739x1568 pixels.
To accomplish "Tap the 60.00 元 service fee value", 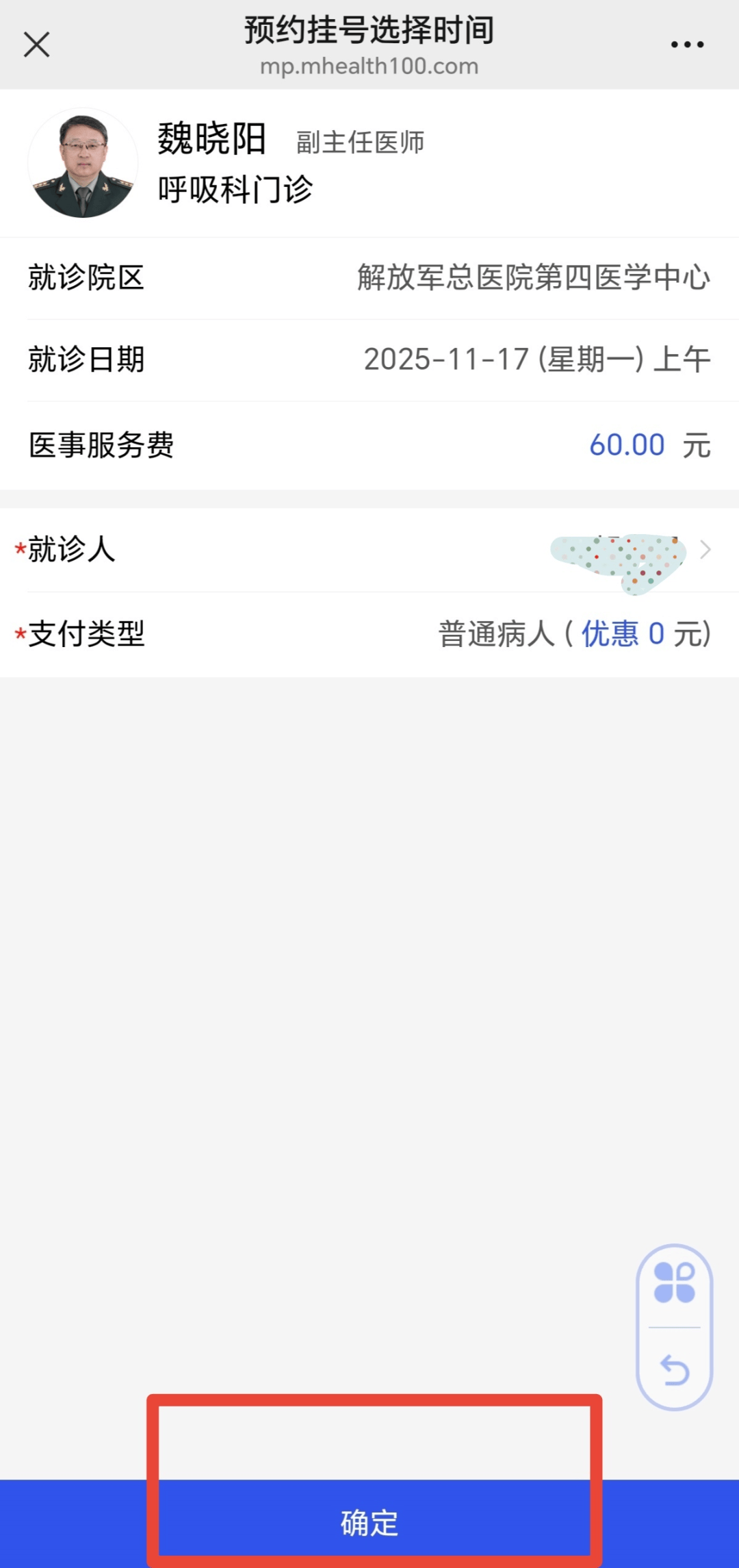I will 628,444.
